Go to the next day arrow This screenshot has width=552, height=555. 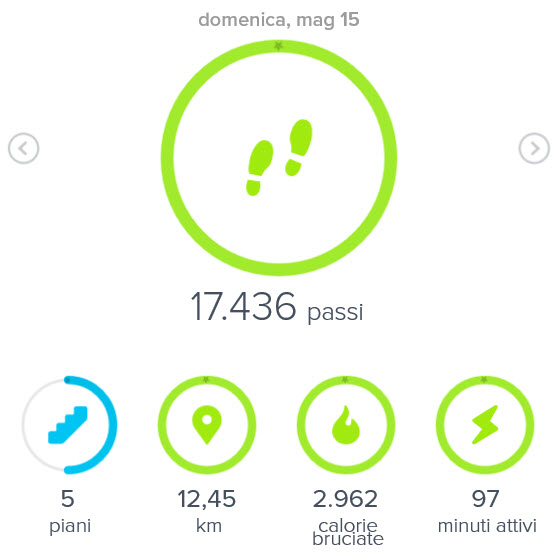click(534, 148)
